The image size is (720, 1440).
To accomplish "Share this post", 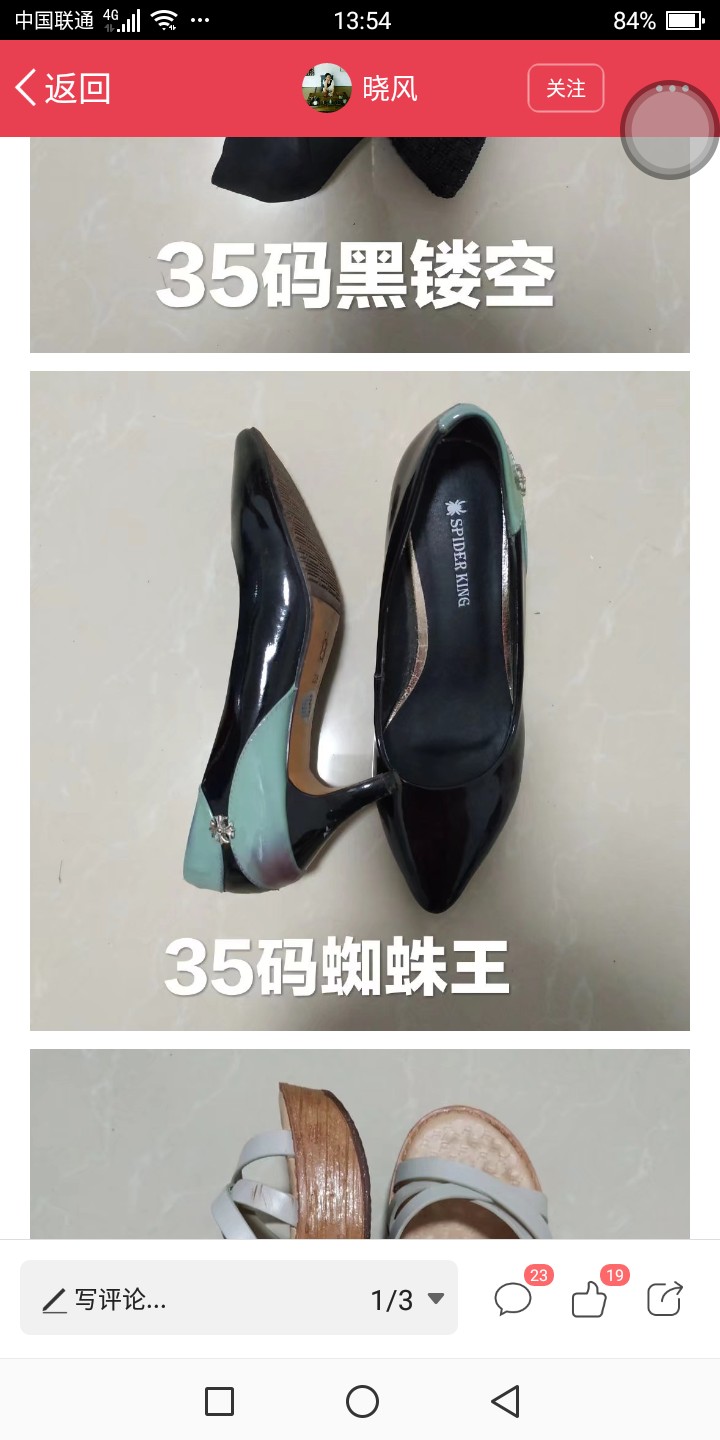I will coord(665,1298).
